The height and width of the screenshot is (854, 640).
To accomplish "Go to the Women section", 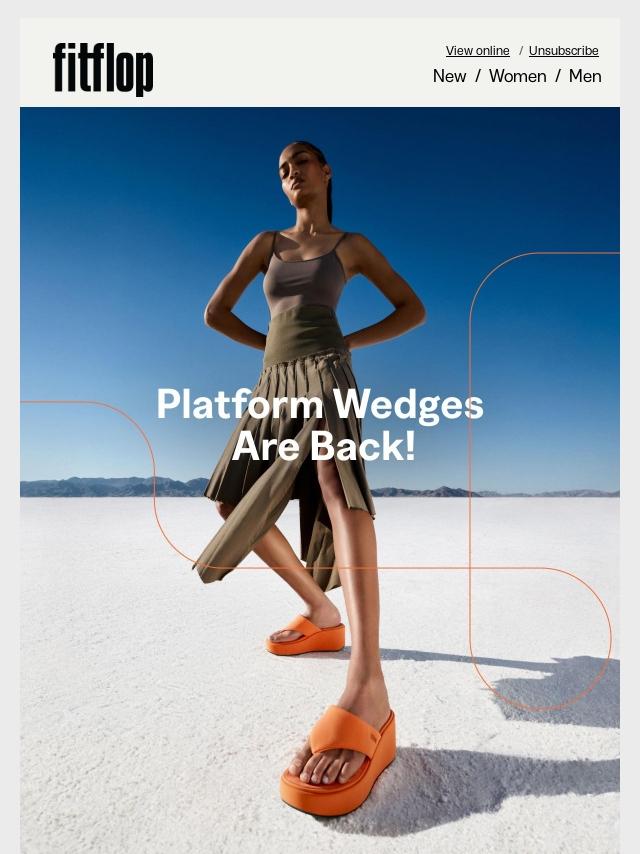I will pos(517,76).
